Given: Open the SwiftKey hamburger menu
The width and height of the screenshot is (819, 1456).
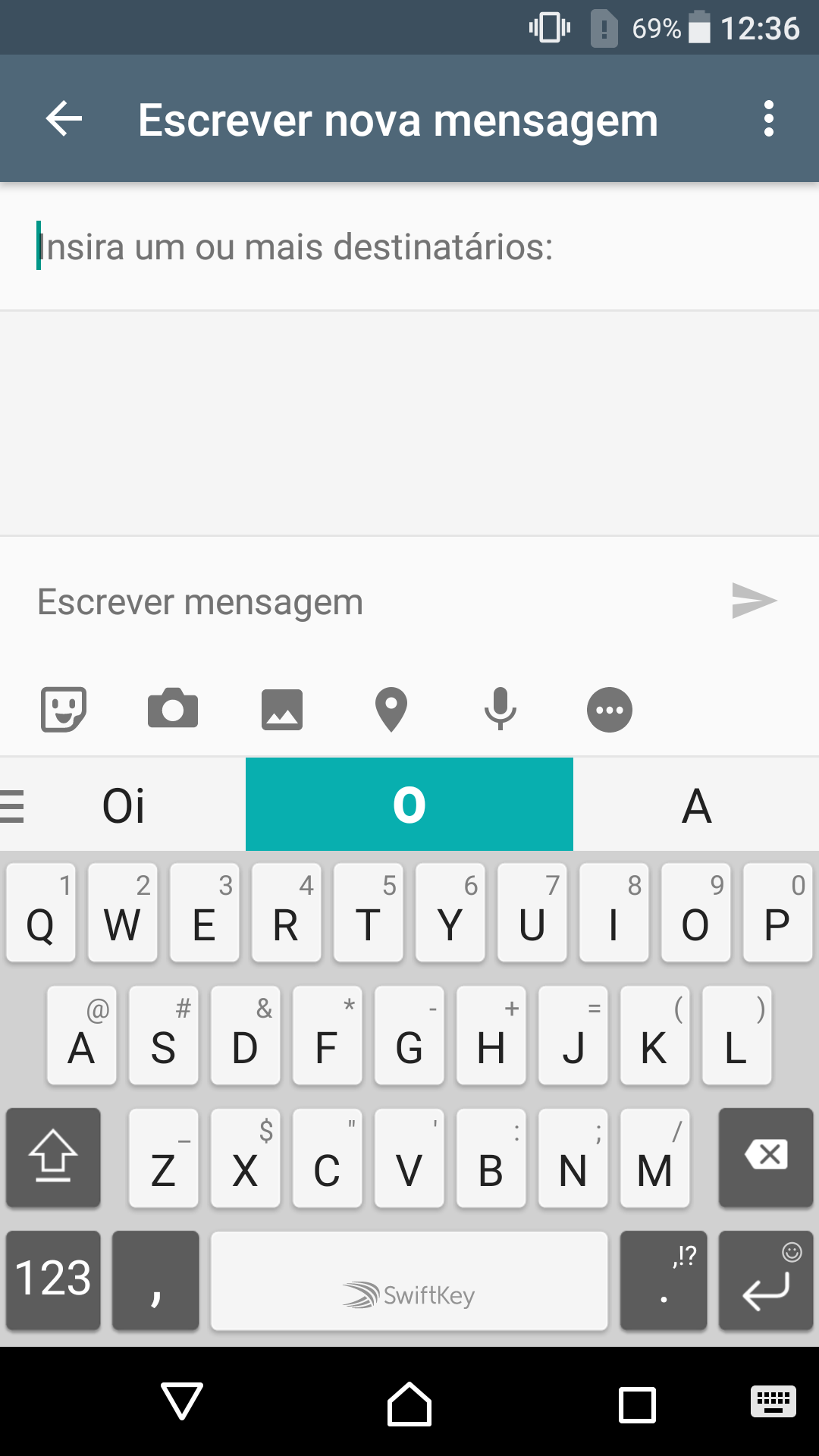Looking at the screenshot, I should click(x=11, y=805).
